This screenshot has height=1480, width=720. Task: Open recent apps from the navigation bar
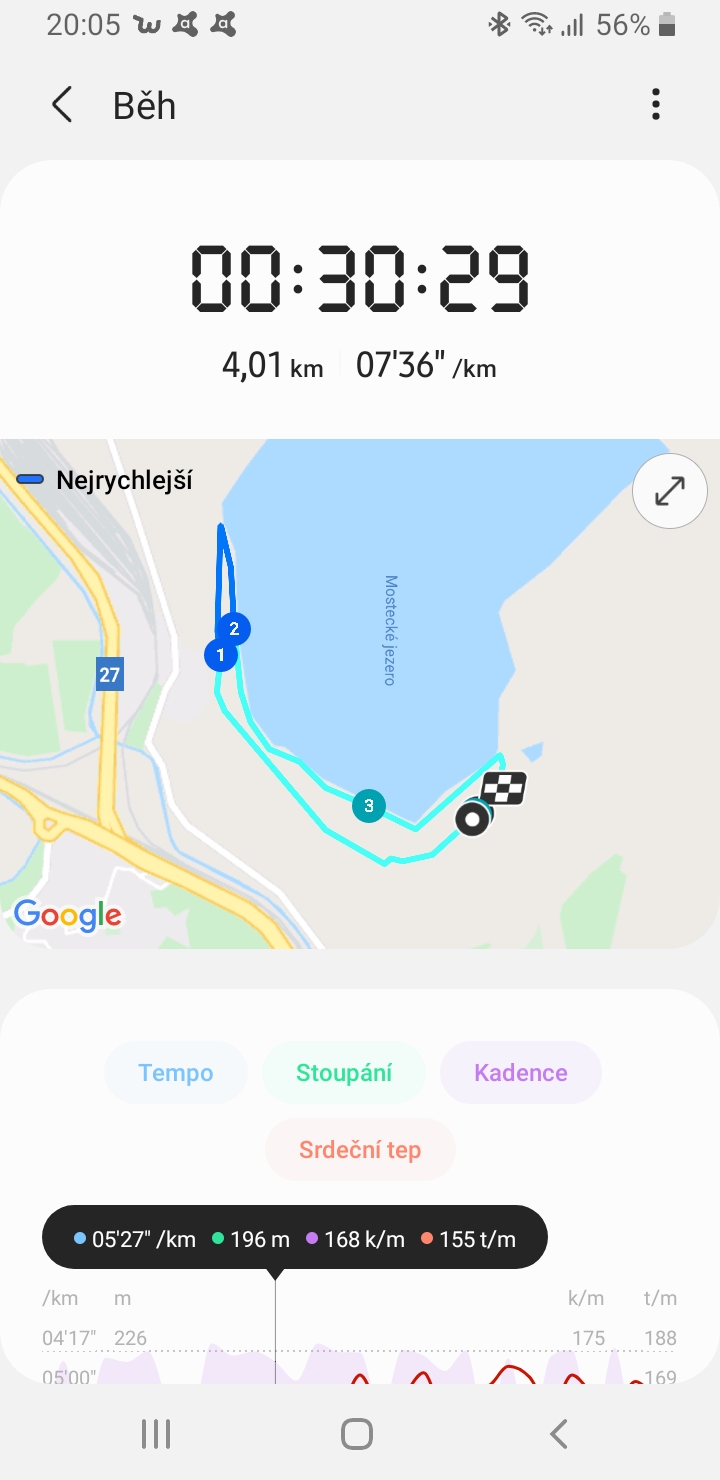point(156,1434)
